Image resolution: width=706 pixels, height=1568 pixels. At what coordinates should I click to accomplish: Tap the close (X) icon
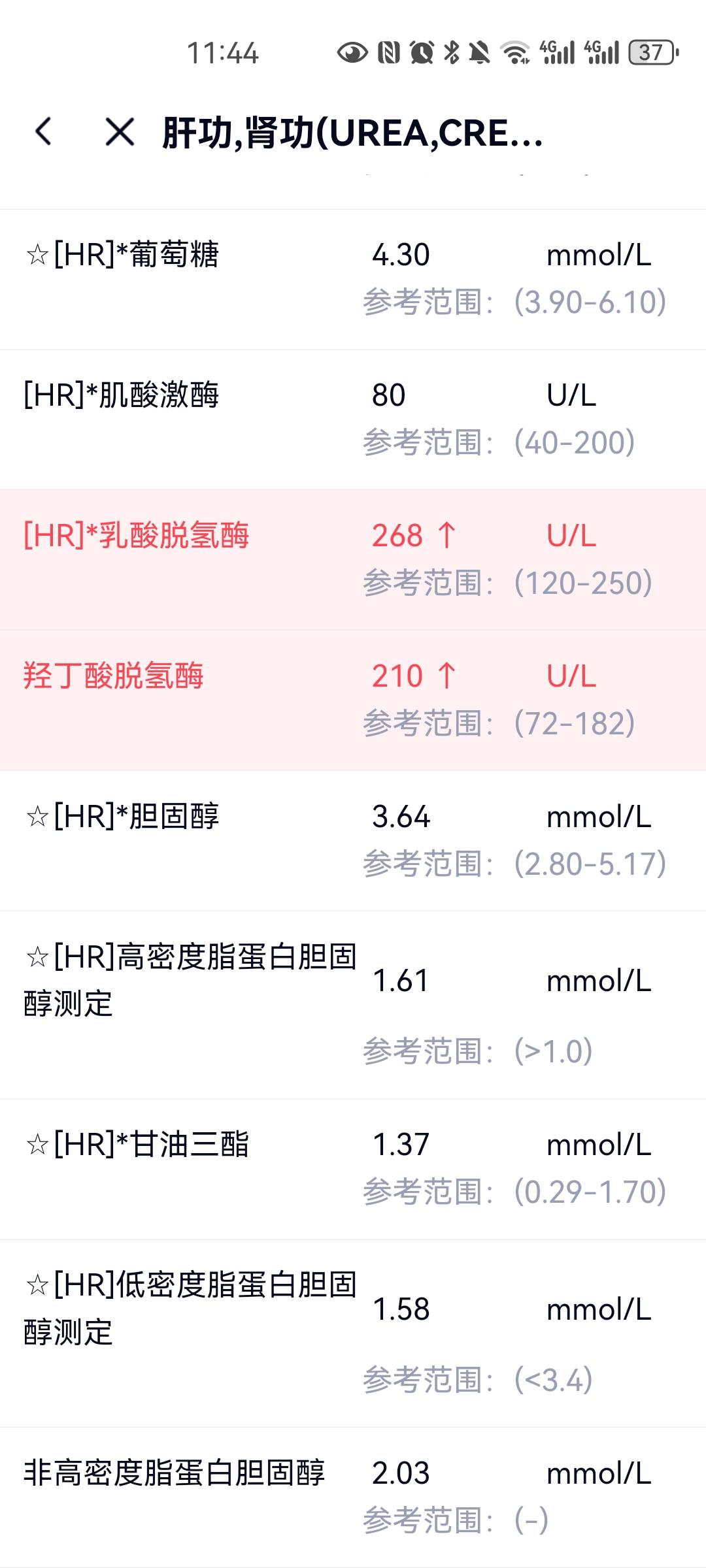point(120,131)
